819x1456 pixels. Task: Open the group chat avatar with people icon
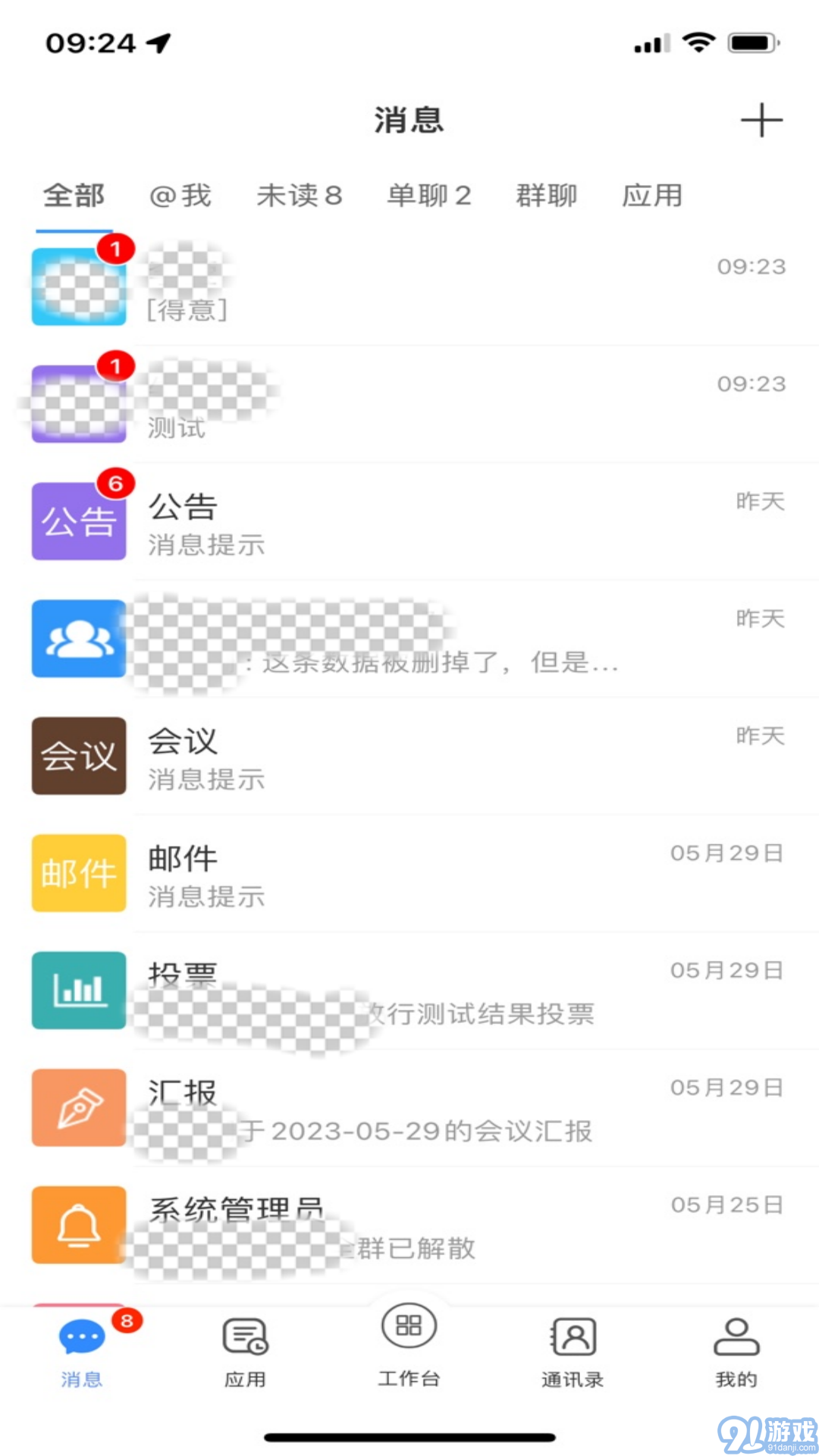point(78,639)
